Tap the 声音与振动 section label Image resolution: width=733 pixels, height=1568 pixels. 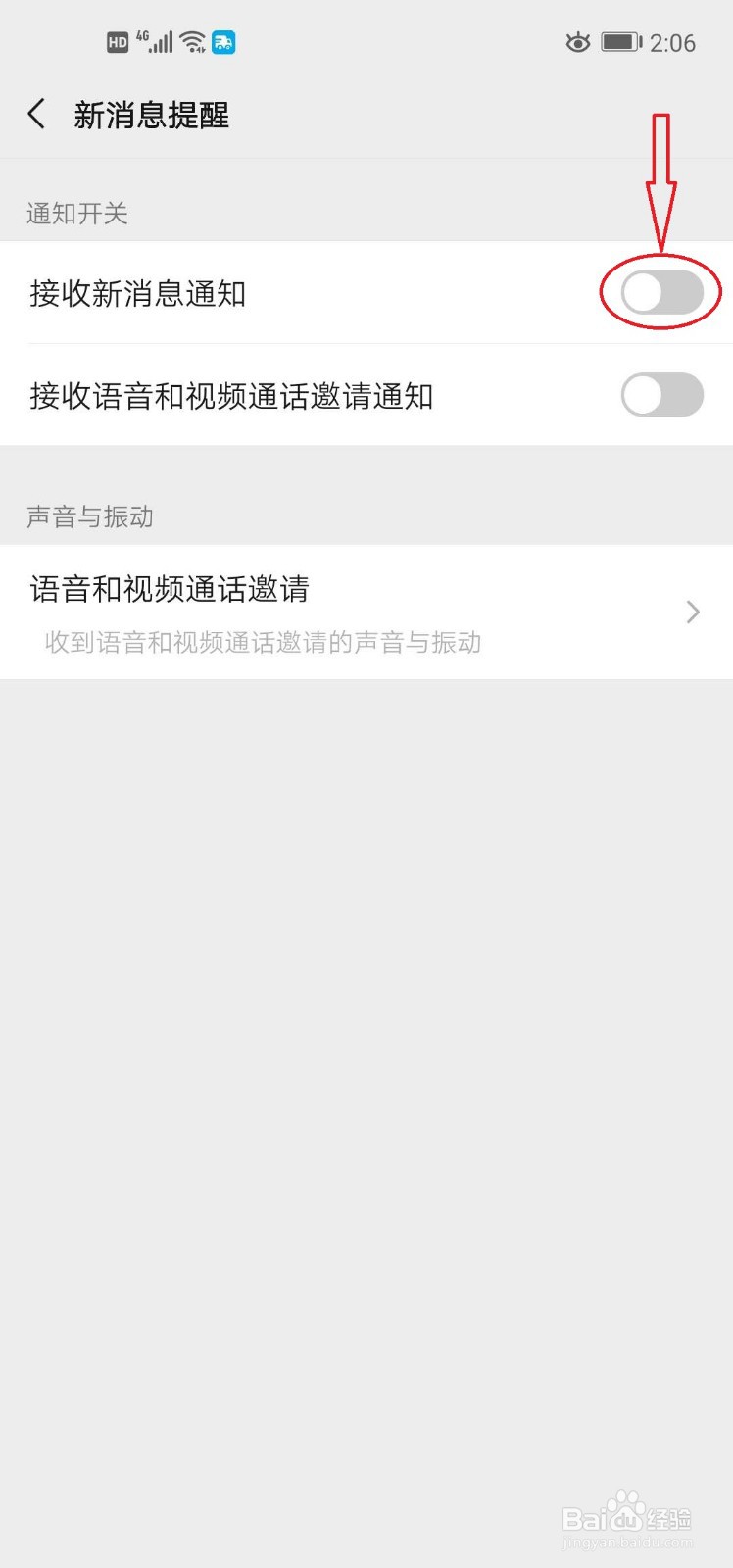(88, 517)
